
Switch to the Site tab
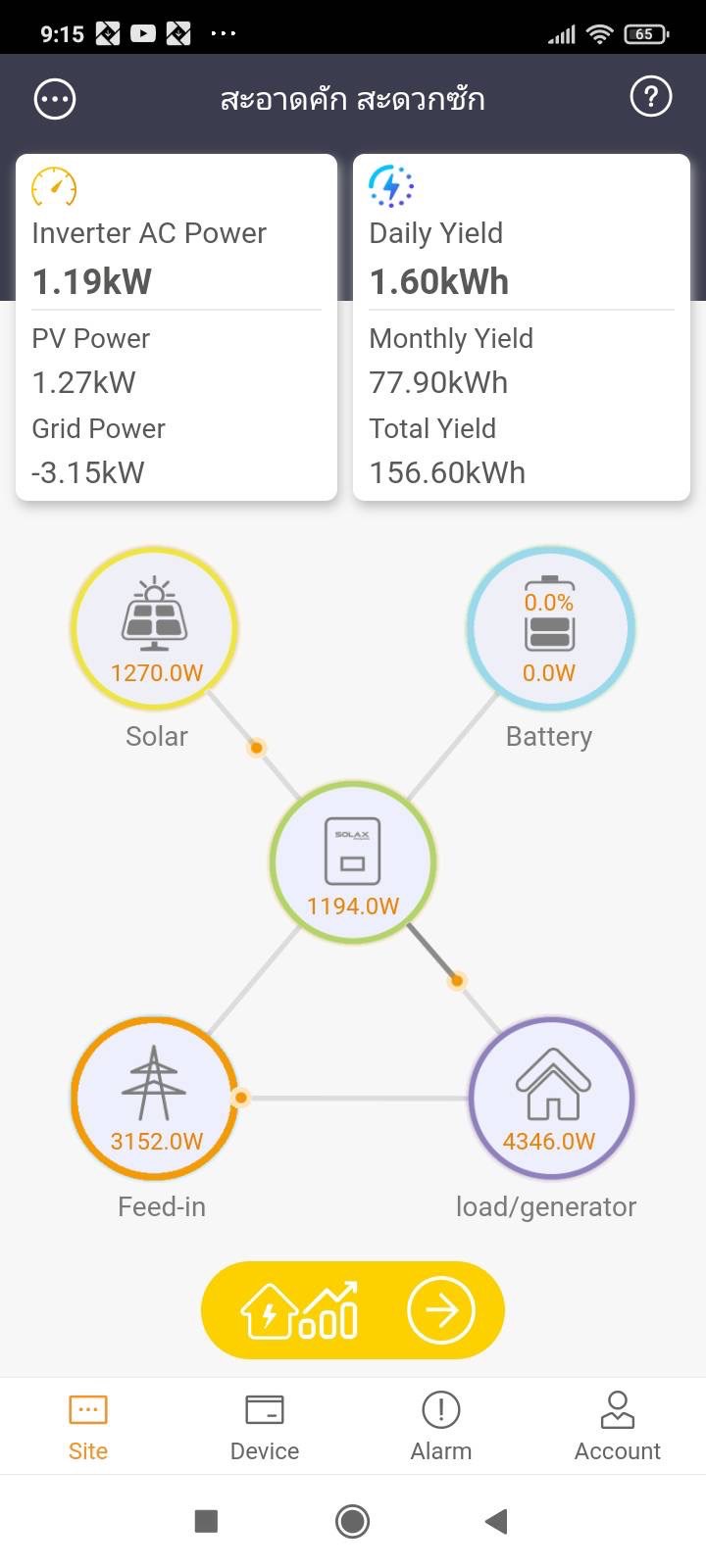click(88, 1428)
